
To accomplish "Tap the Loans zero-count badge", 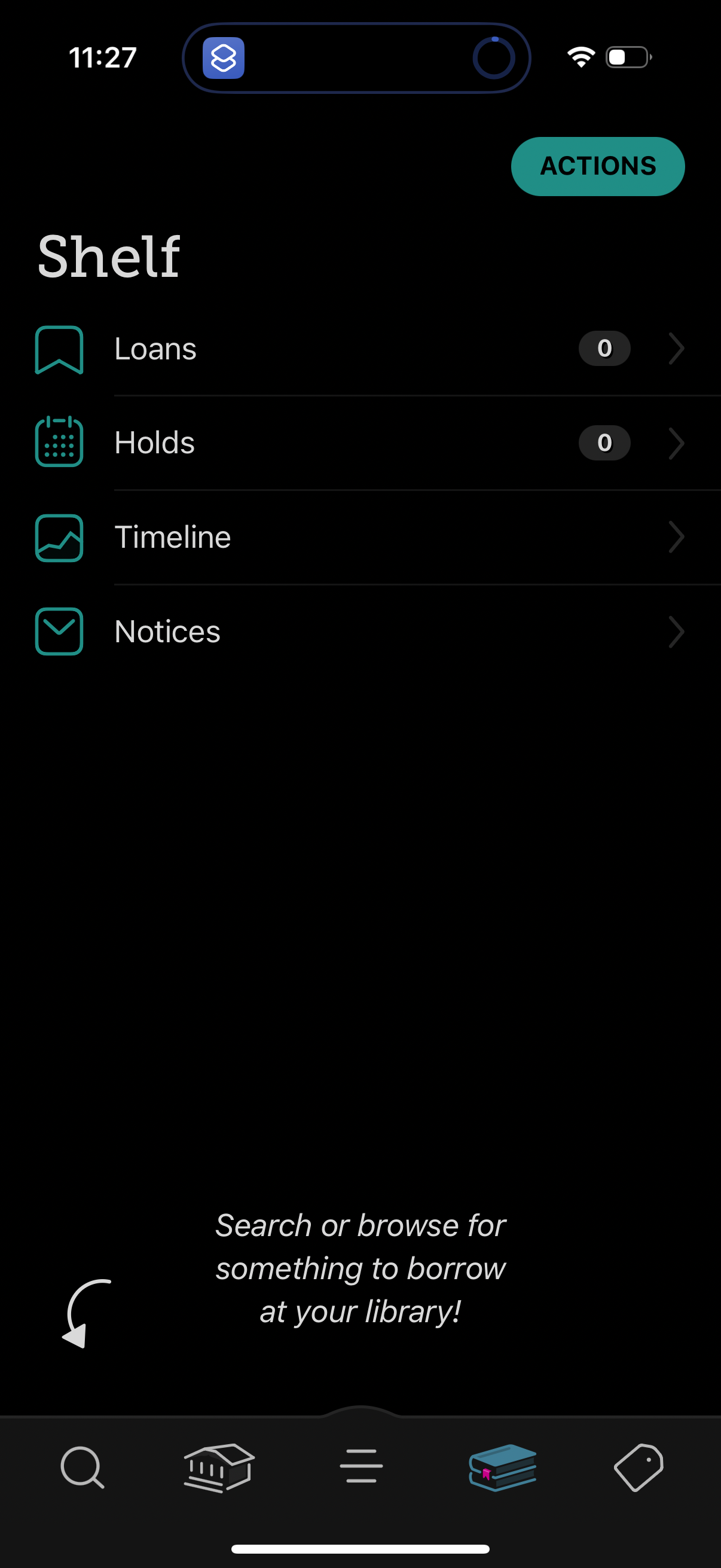I will point(604,349).
